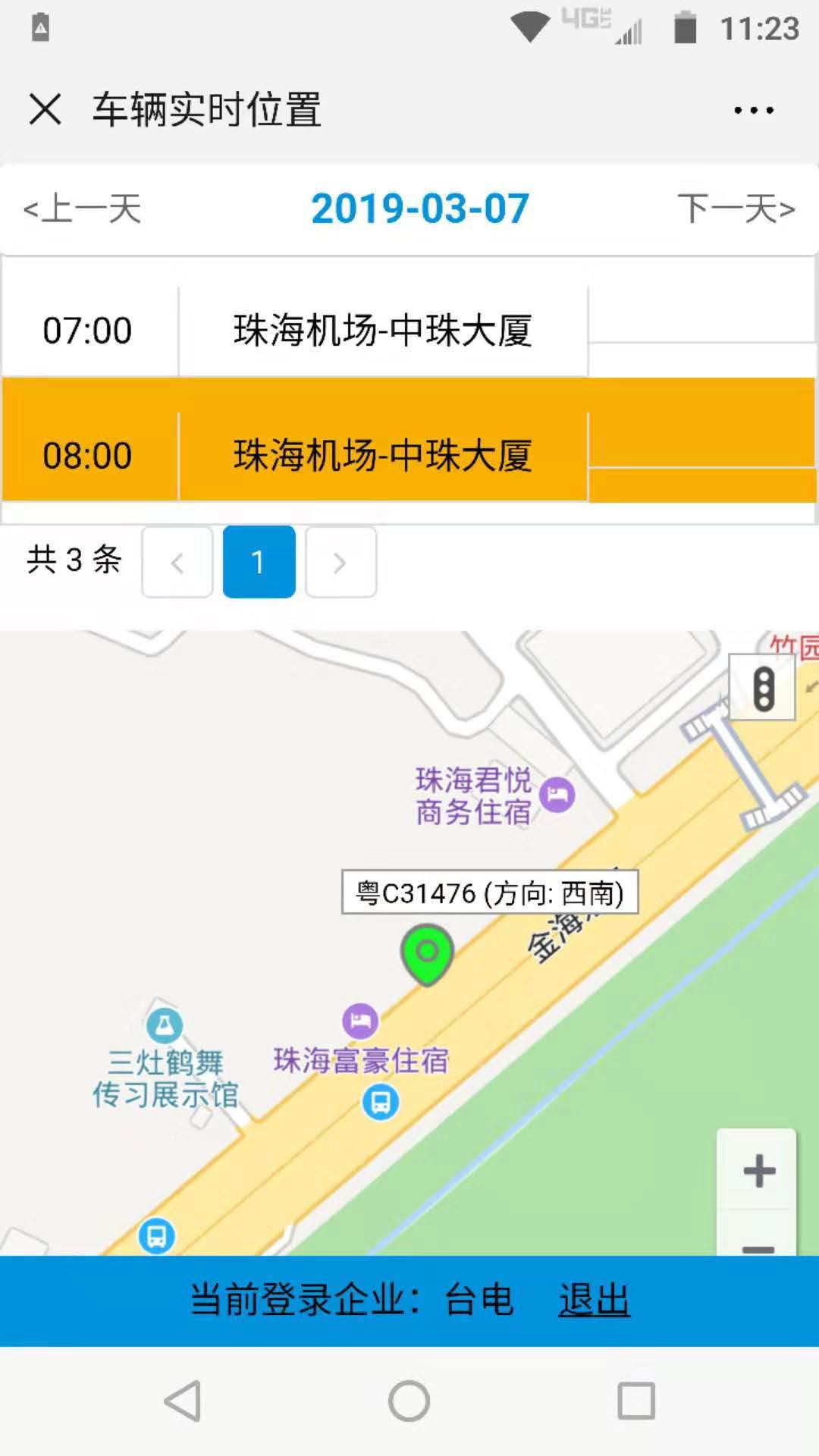819x1456 pixels.
Task: Toggle the map traffic light layer
Action: tap(762, 688)
